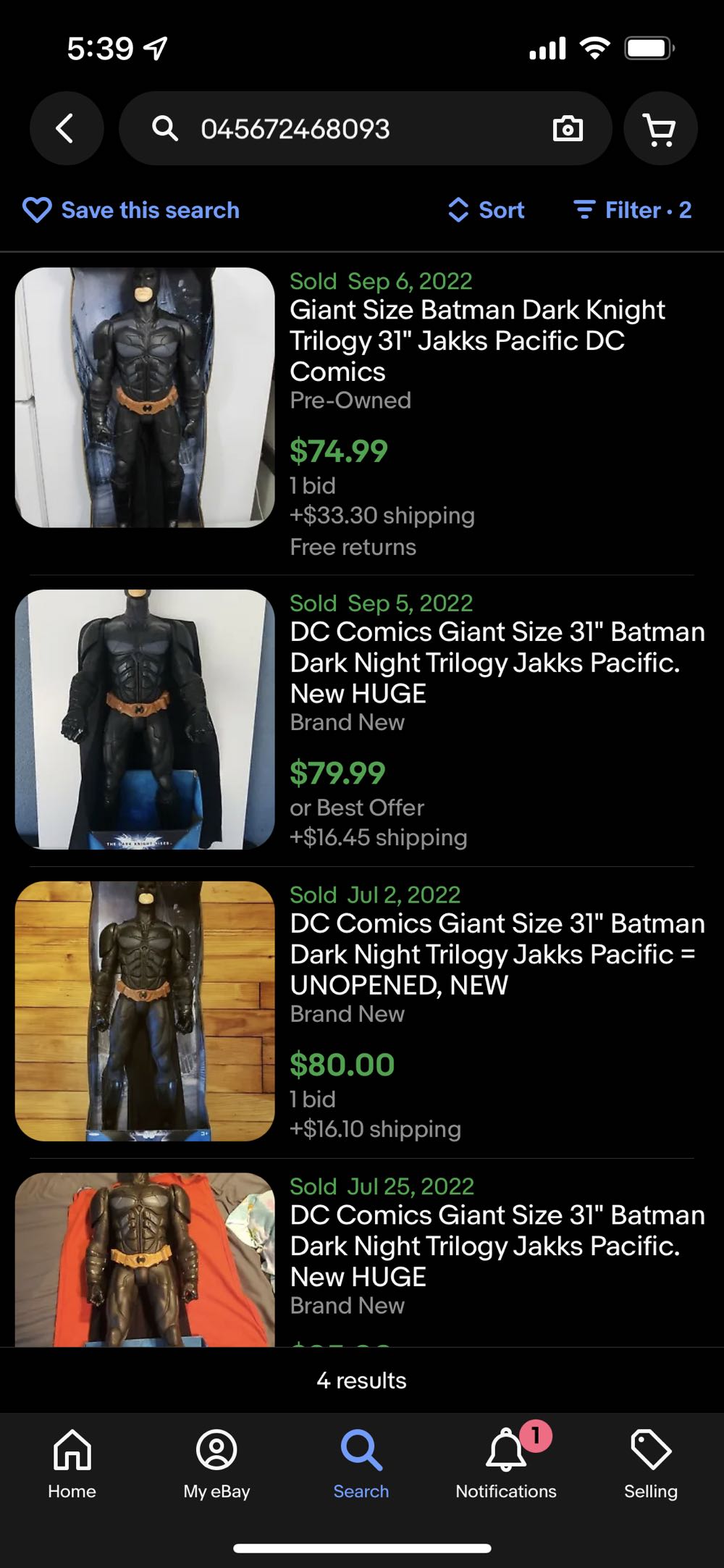Tap the second Batman listing thumbnail
Viewport: 724px width, 1568px height.
pos(143,719)
